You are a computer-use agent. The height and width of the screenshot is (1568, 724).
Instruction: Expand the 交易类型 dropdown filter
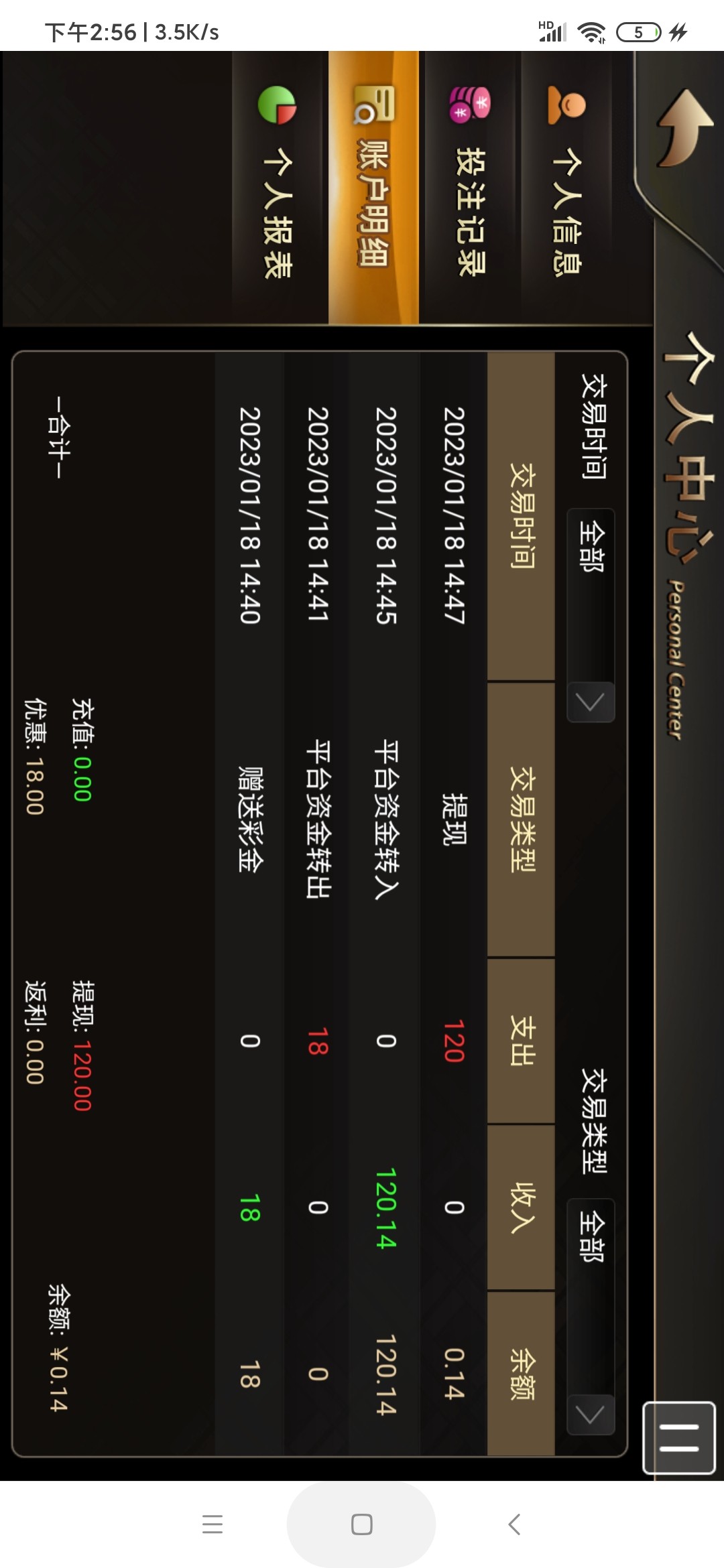tap(591, 1315)
